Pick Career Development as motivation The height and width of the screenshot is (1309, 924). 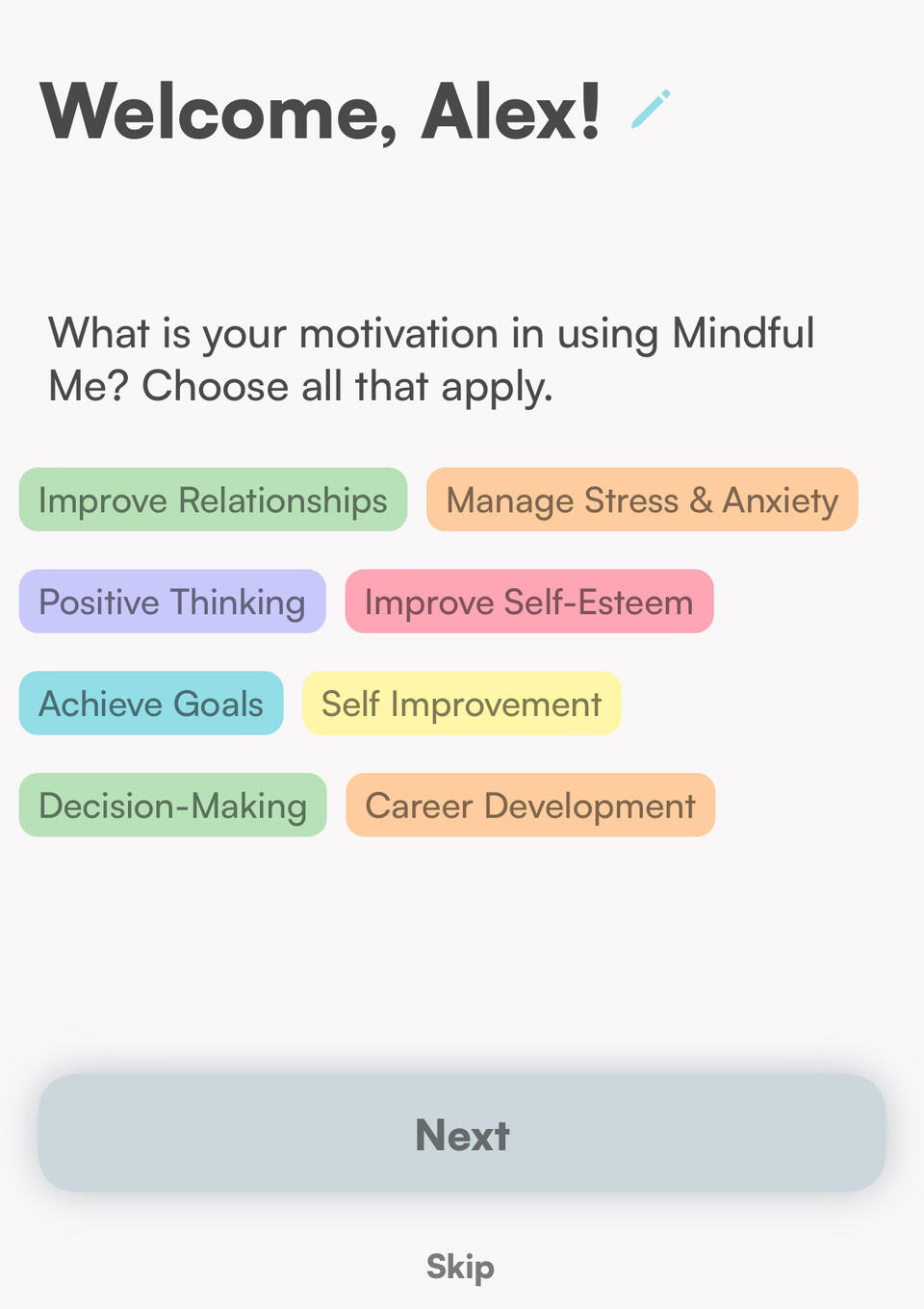pyautogui.click(x=530, y=806)
